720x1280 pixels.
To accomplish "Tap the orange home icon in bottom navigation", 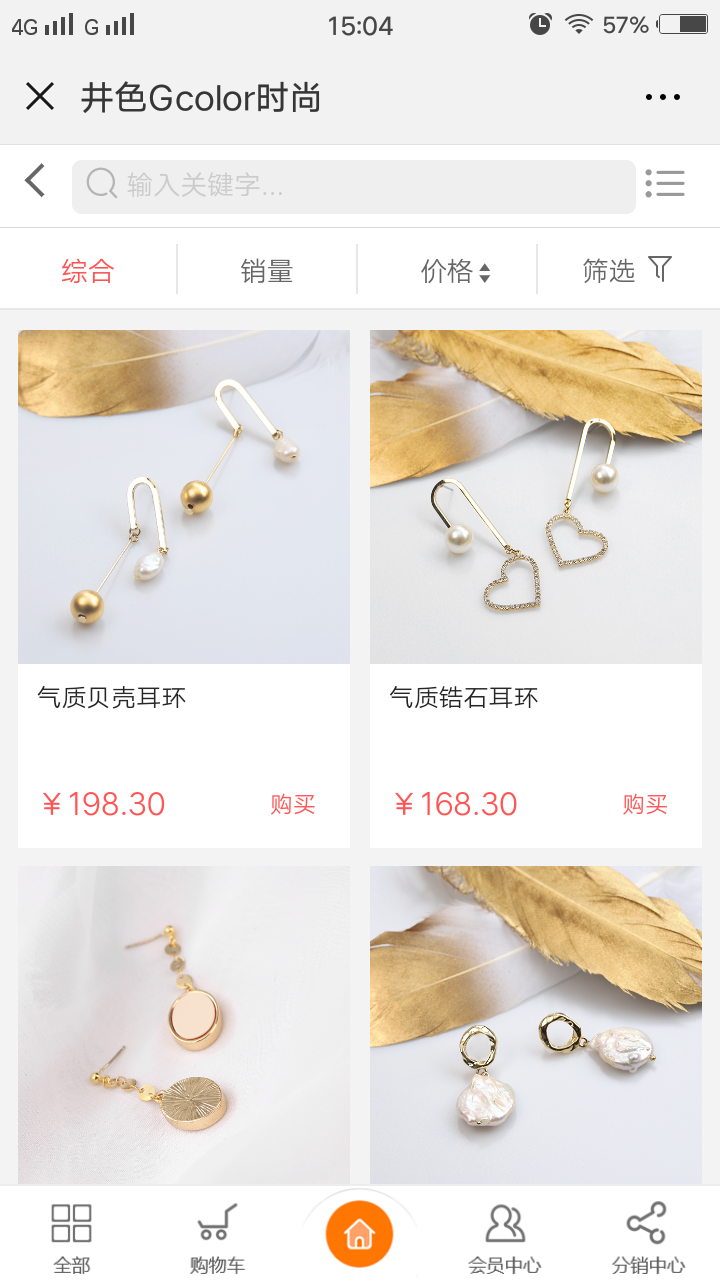I will [x=360, y=1233].
